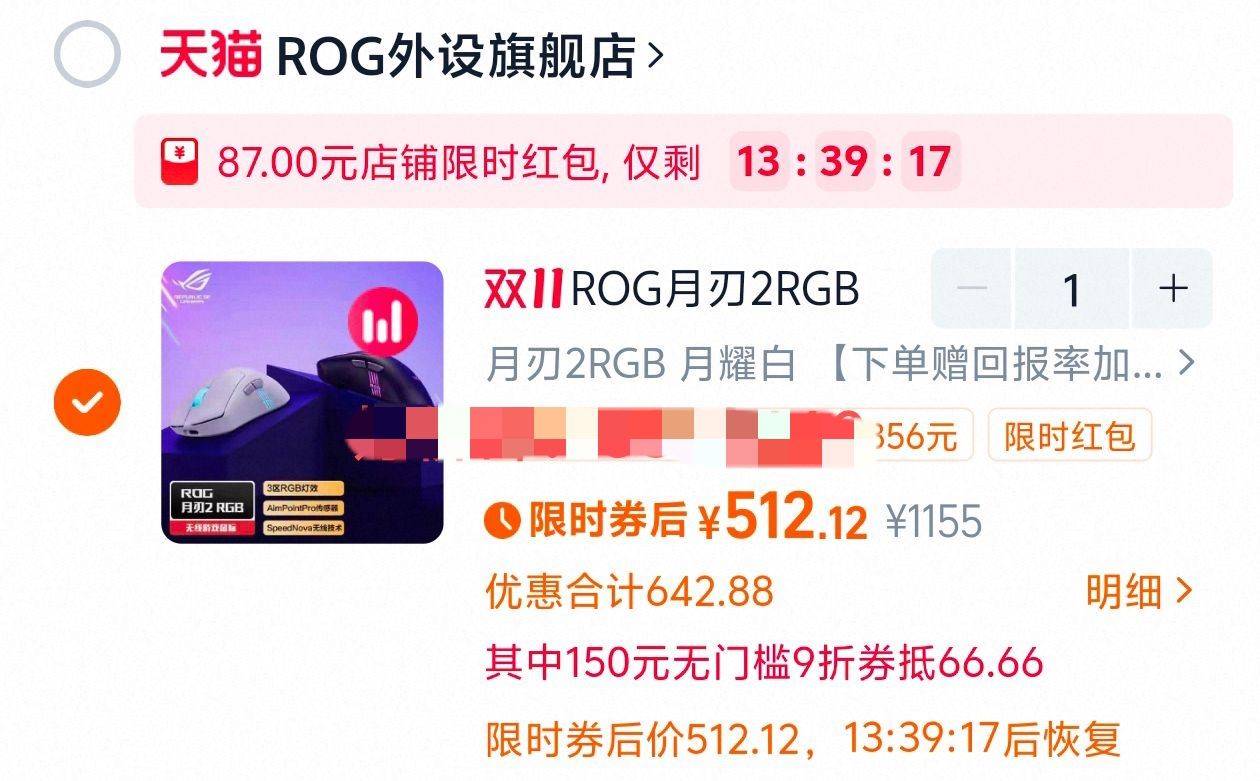
Task: Edit the quantity field showing 1
Action: [1071, 290]
